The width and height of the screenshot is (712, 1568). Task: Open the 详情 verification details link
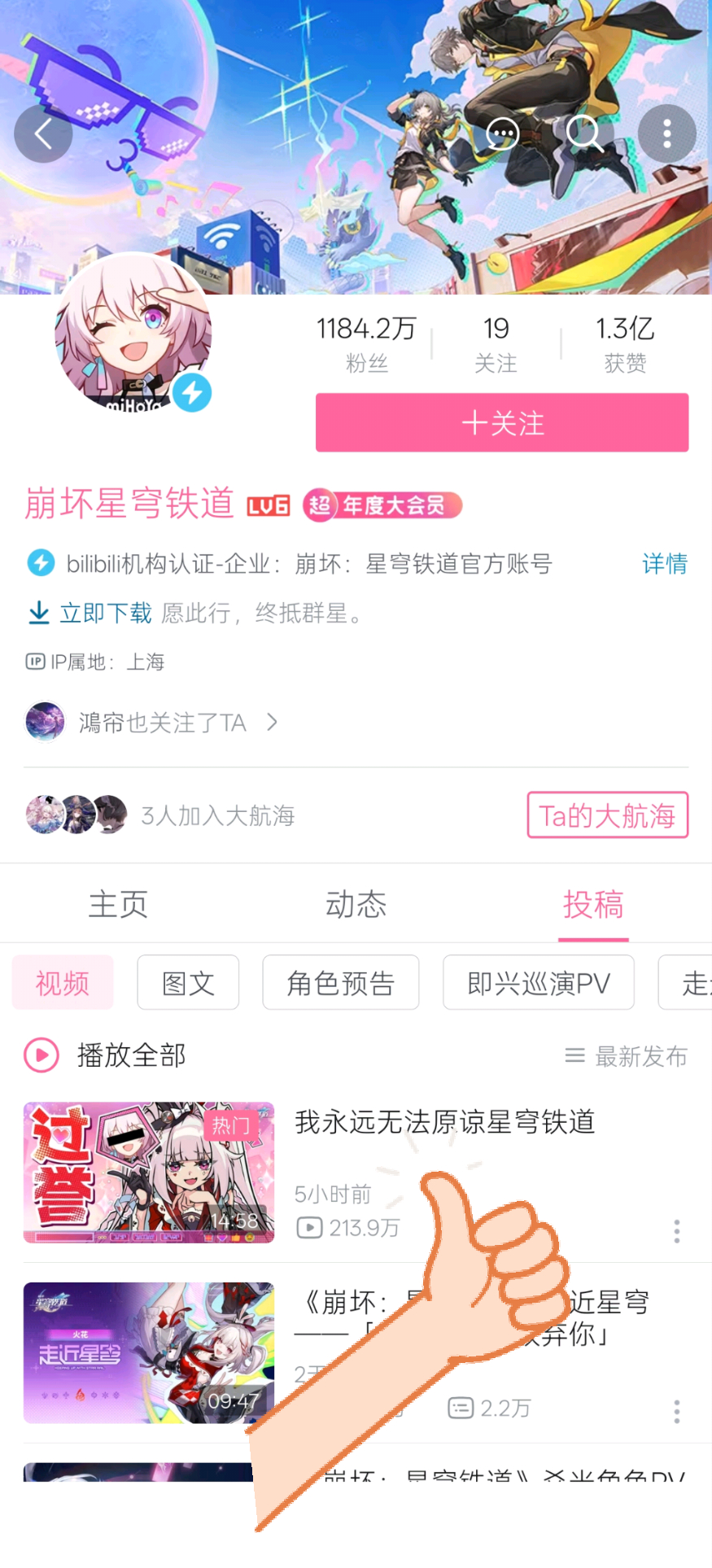pyautogui.click(x=664, y=563)
